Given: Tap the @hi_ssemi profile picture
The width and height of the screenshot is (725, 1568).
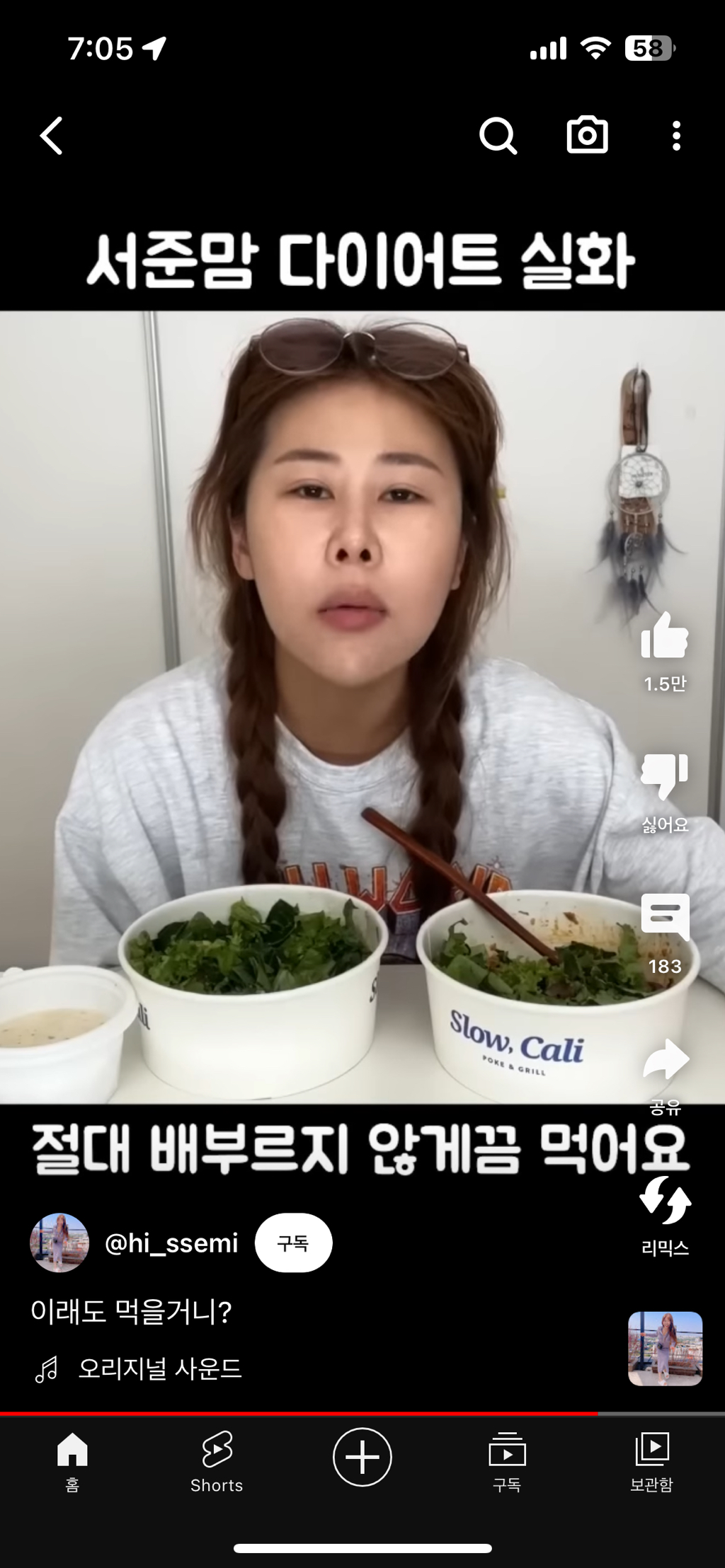Looking at the screenshot, I should pyautogui.click(x=59, y=1243).
